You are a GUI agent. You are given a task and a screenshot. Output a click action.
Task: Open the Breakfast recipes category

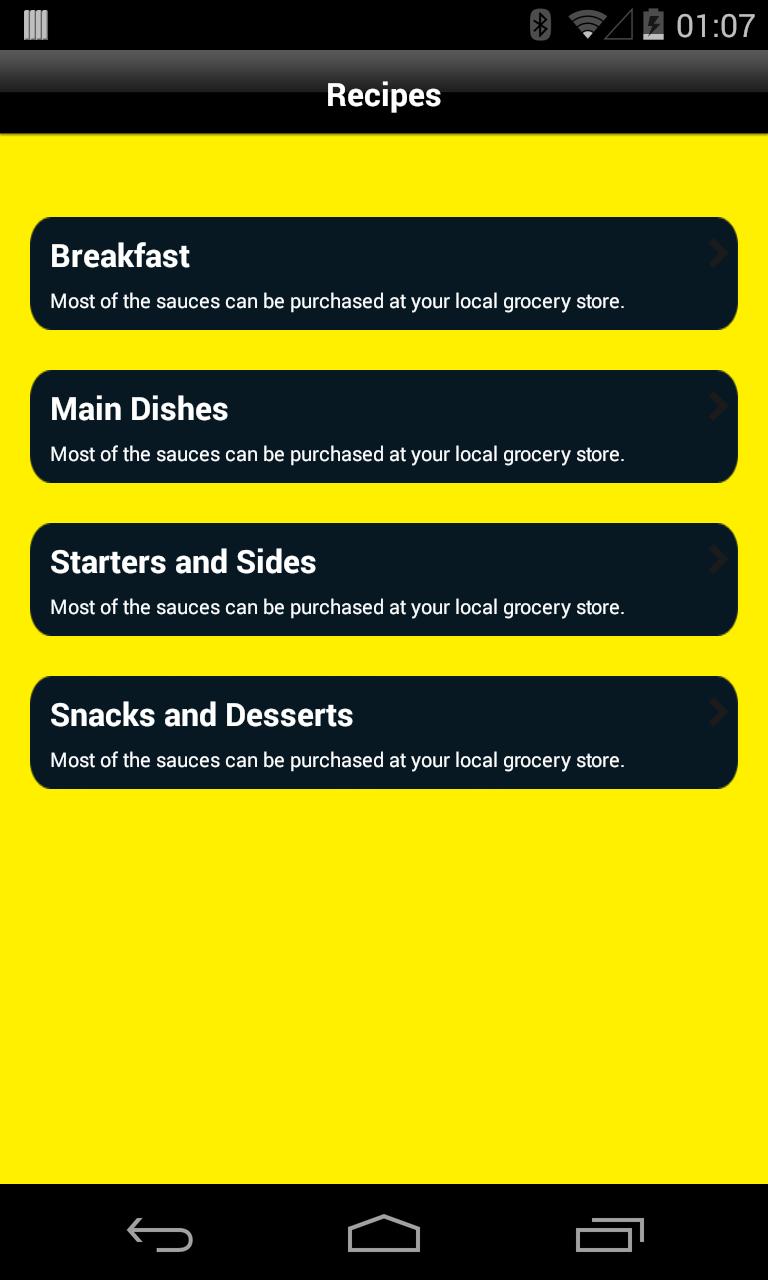coord(384,273)
